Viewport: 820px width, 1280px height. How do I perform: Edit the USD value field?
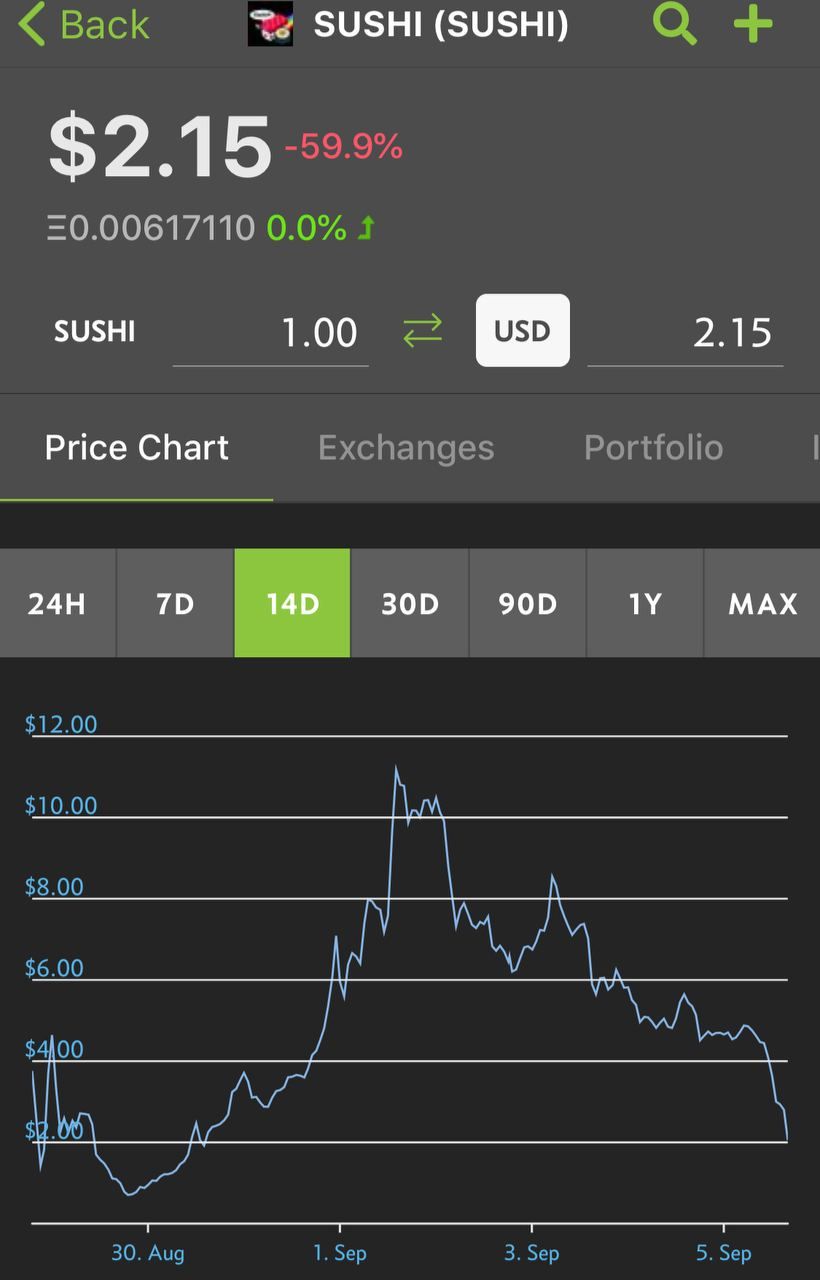(x=685, y=333)
